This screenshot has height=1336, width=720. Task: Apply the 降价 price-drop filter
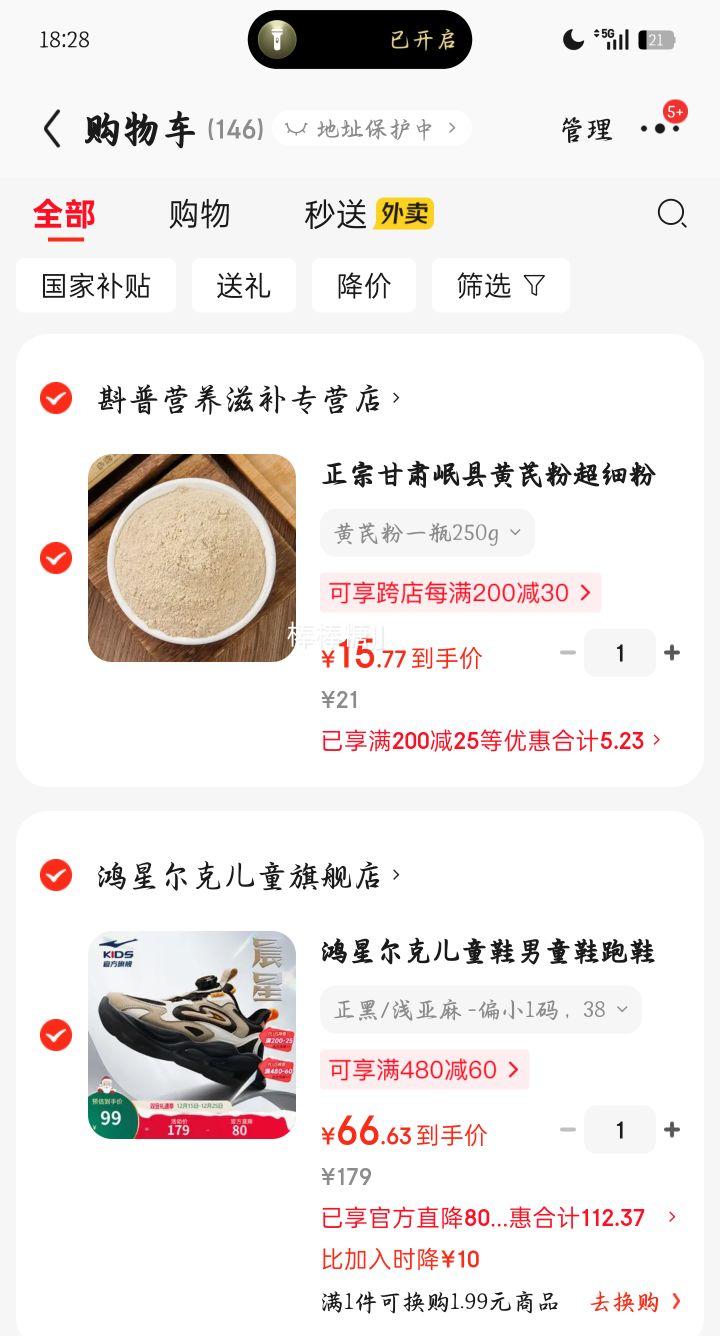[364, 285]
